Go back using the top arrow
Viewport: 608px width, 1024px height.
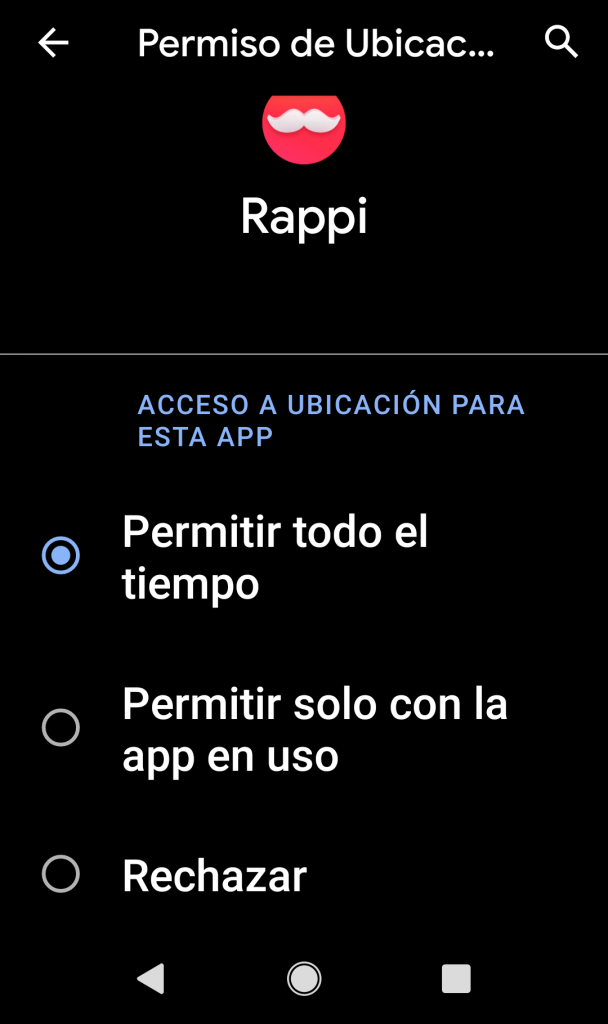[53, 43]
